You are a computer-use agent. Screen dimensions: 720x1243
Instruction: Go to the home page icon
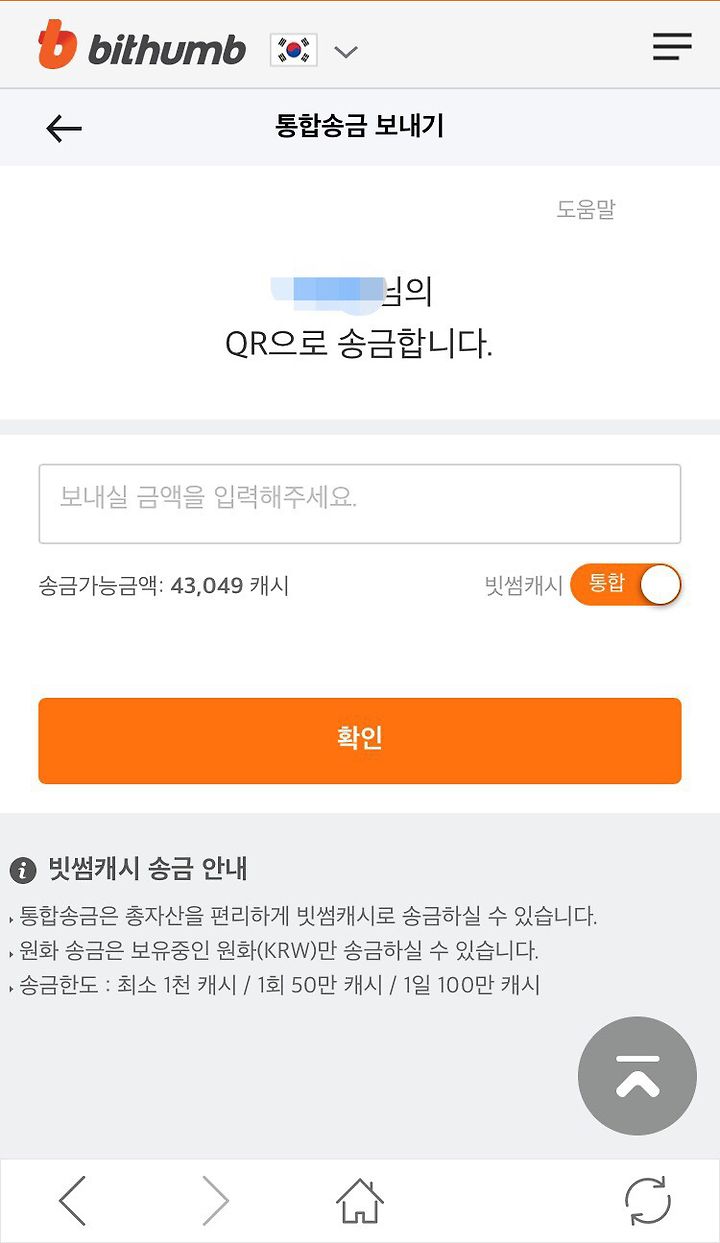pos(360,1200)
